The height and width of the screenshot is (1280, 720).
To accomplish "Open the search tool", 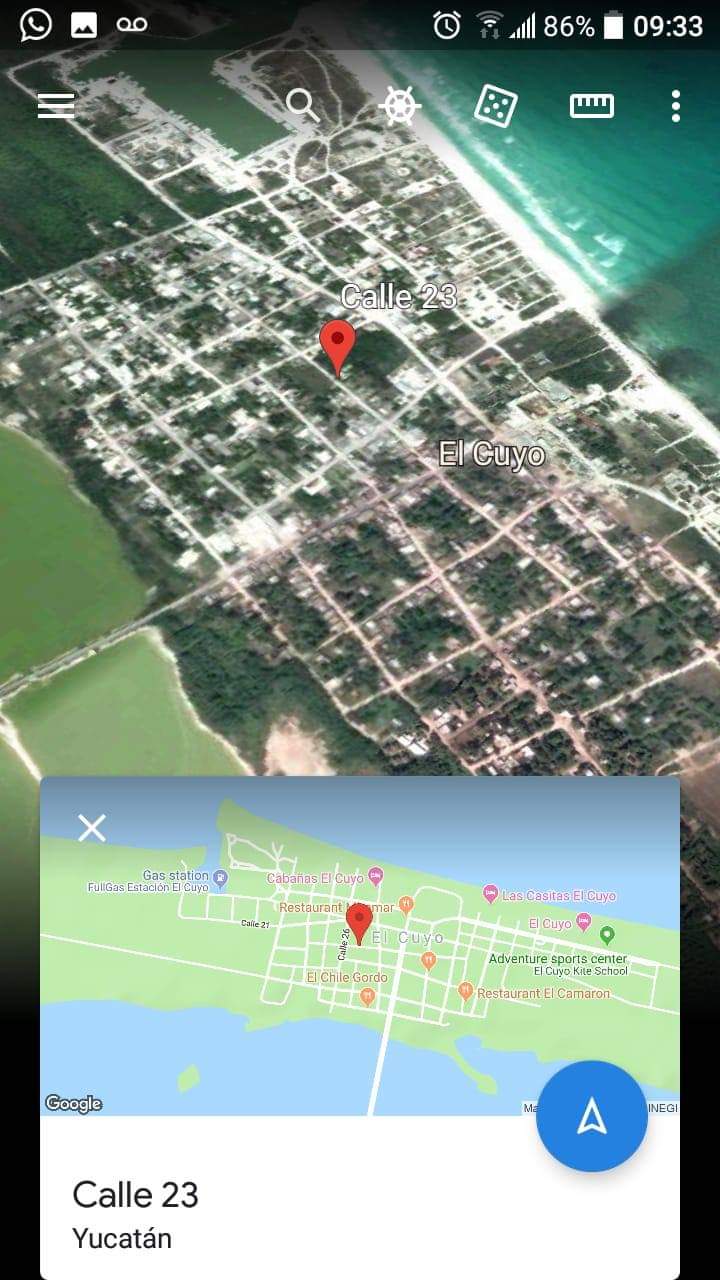I will coord(302,105).
